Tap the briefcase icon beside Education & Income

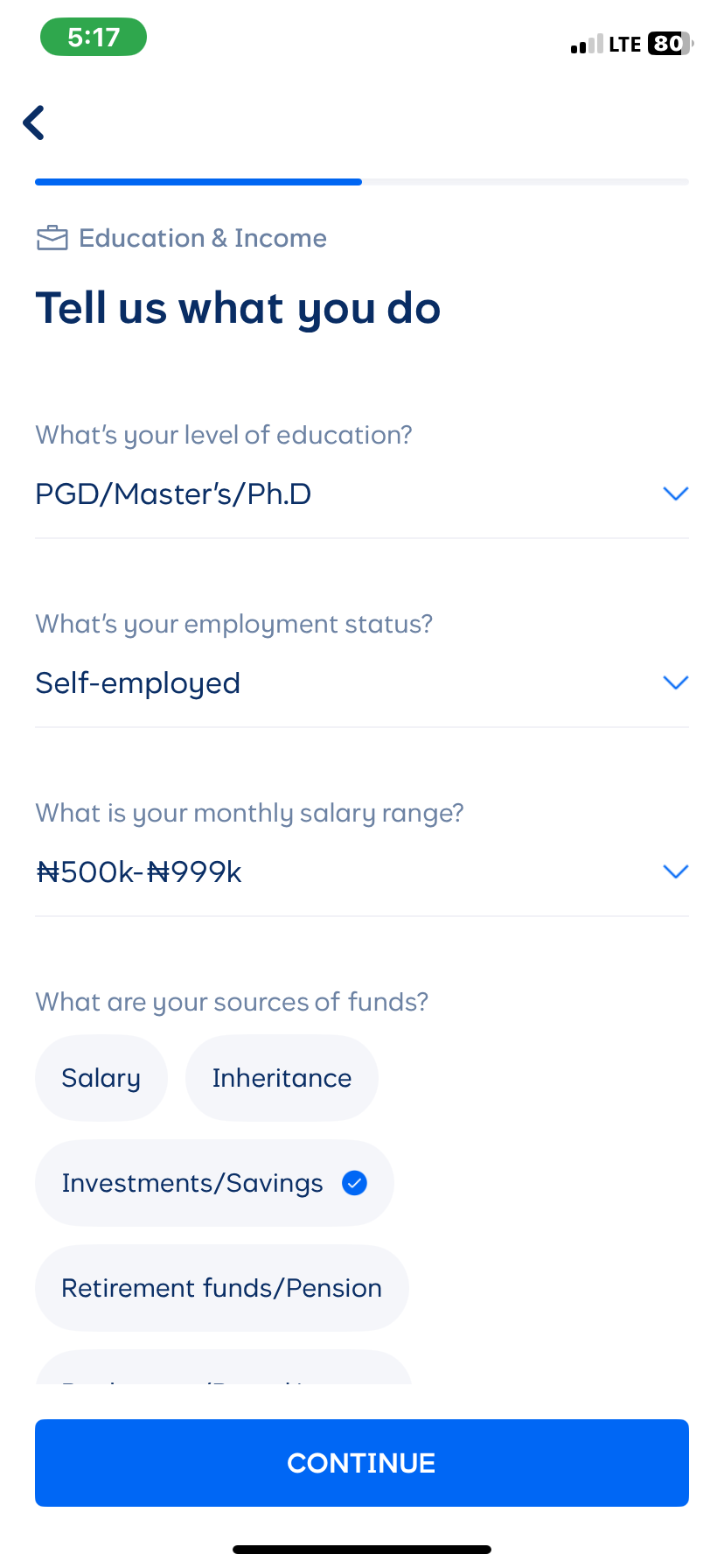[52, 237]
